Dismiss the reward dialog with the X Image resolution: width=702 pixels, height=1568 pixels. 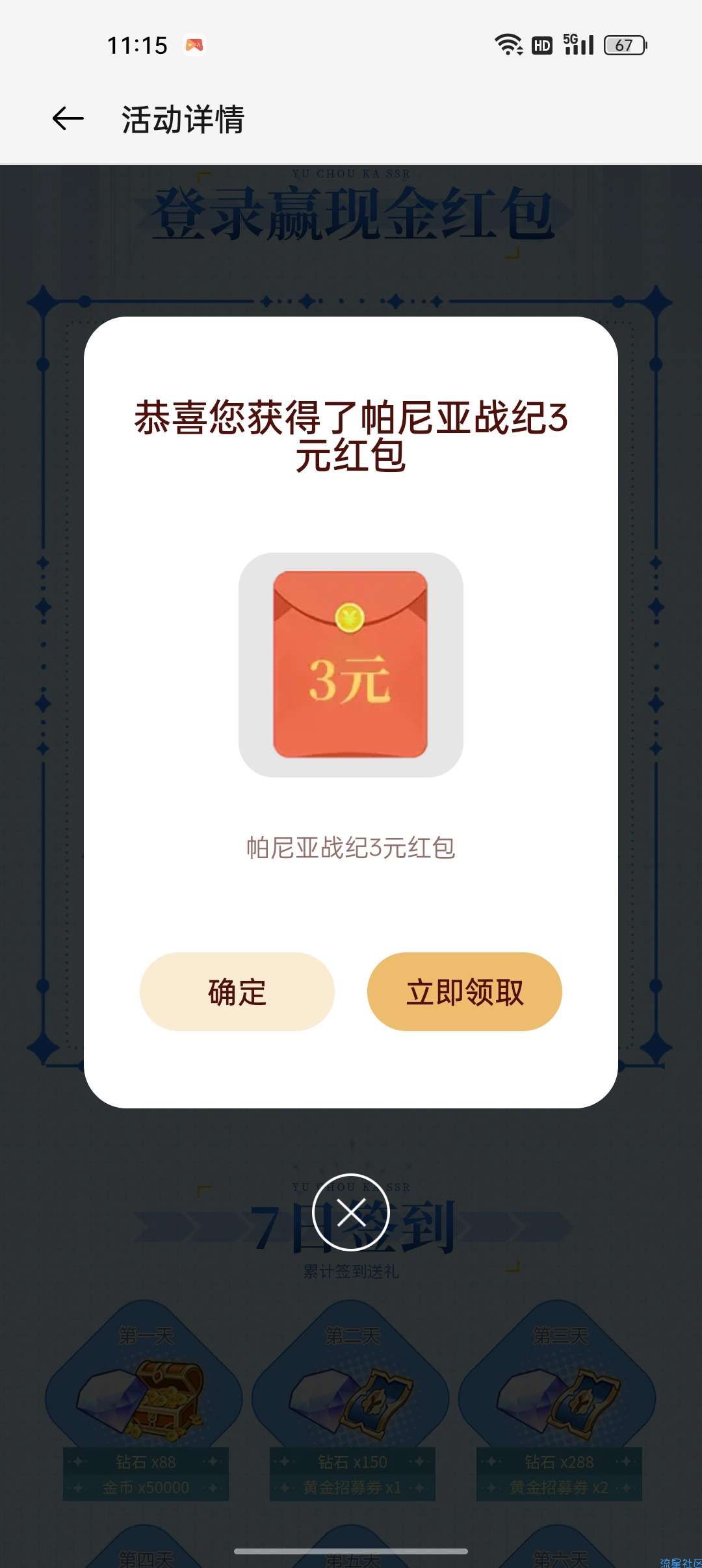pos(351,1212)
